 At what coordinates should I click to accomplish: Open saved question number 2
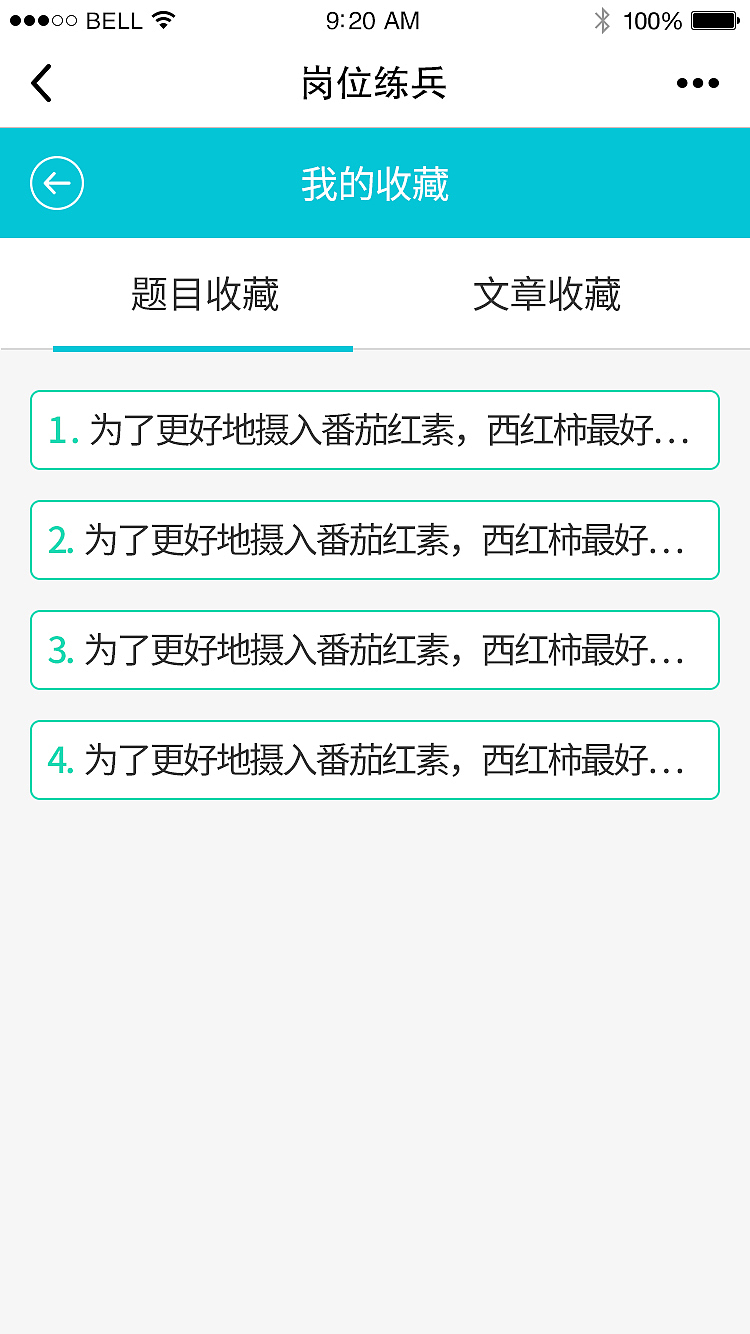click(375, 540)
